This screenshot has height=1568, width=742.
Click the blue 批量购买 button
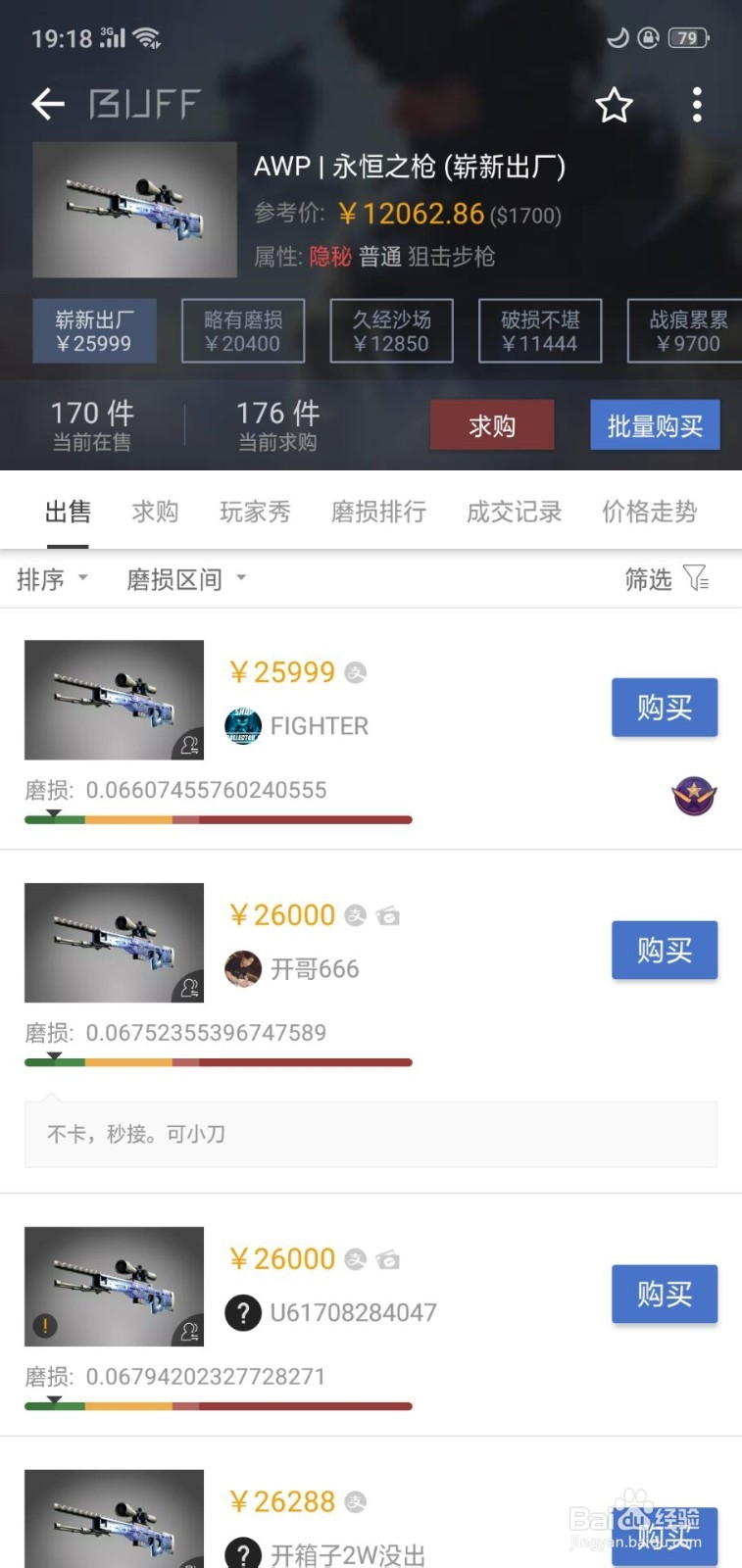(654, 424)
